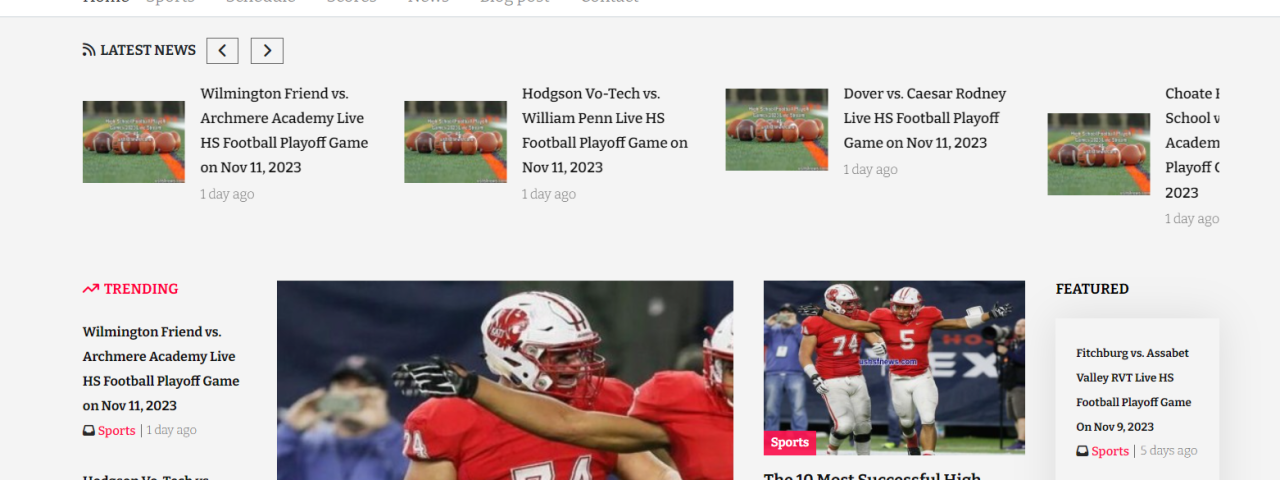Go to next latest news slide

pyautogui.click(x=267, y=51)
